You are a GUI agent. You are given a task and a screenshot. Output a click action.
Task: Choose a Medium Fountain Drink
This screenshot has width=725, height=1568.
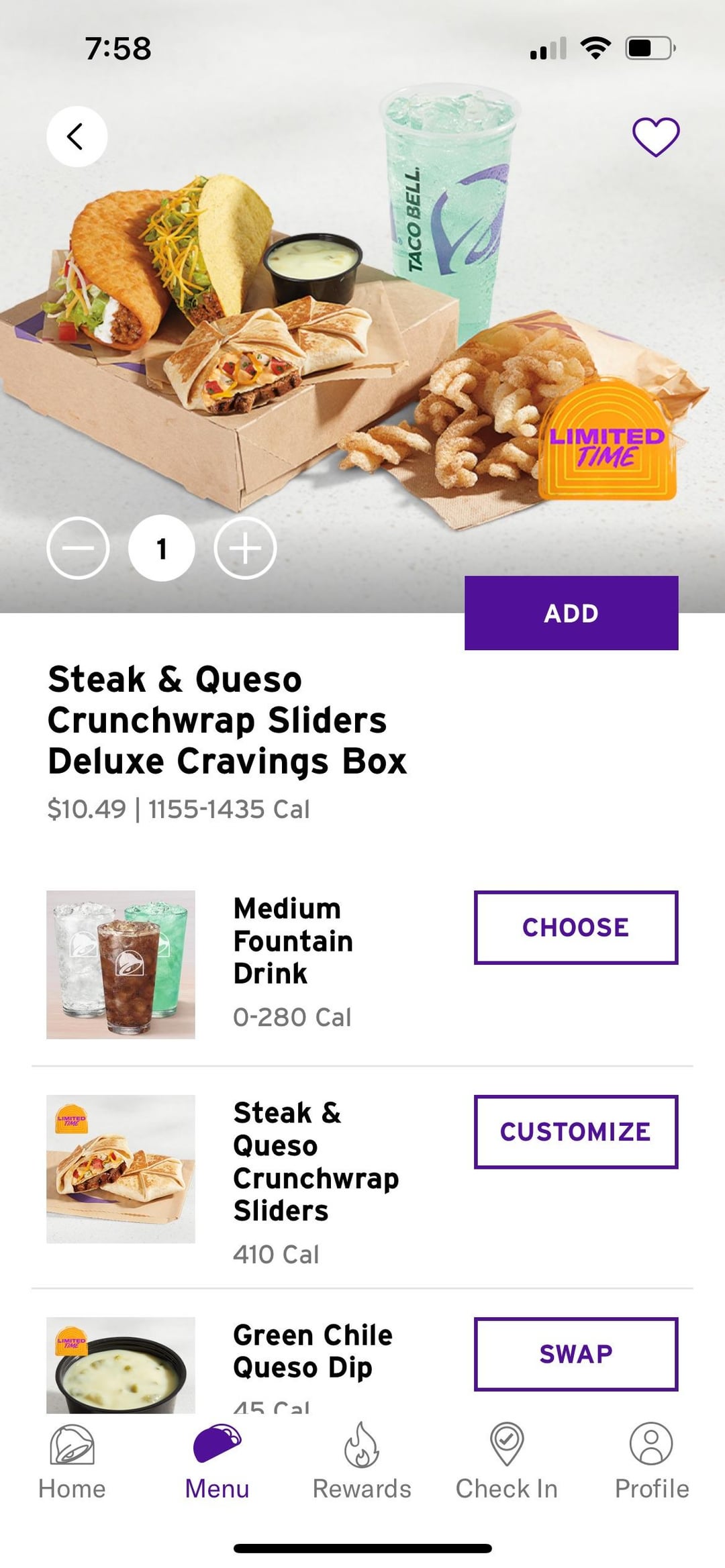pyautogui.click(x=575, y=927)
